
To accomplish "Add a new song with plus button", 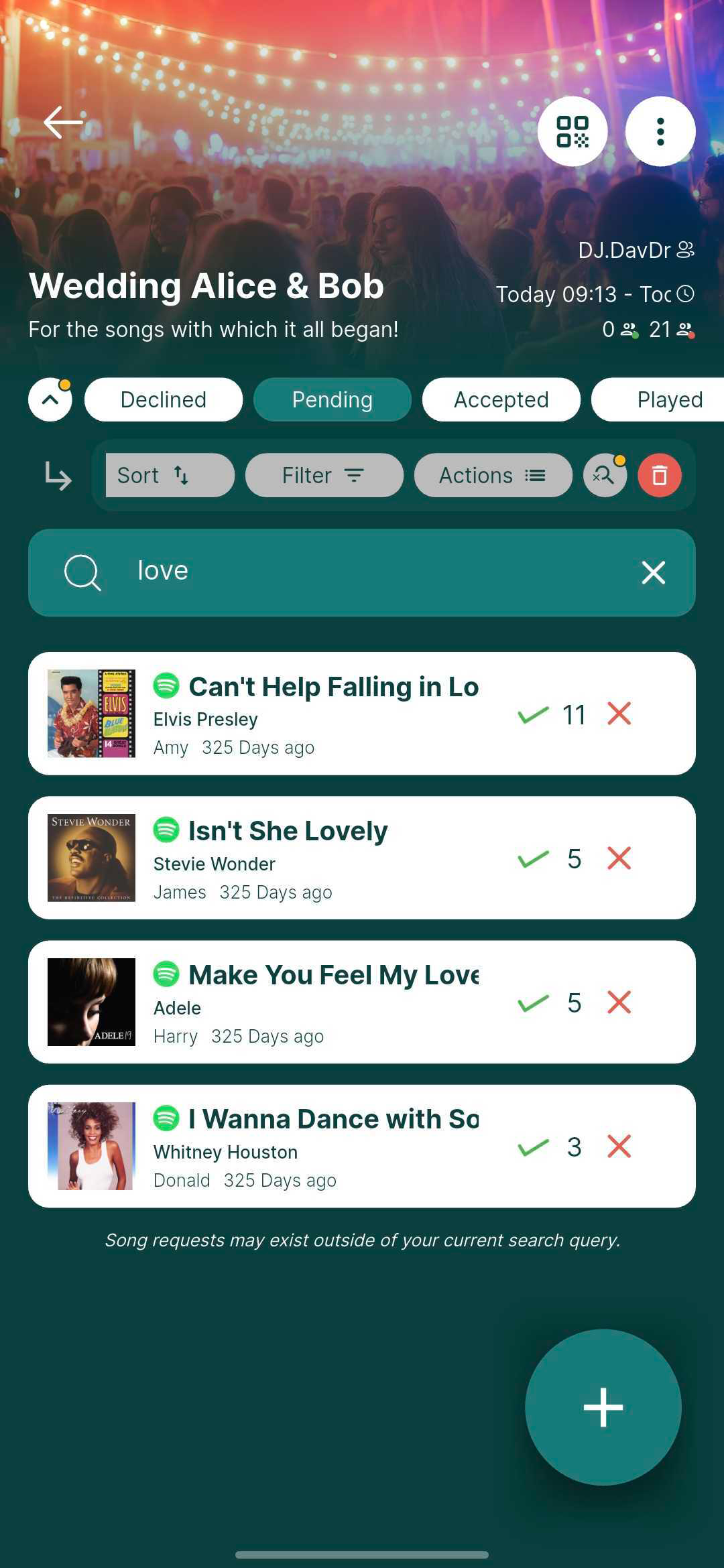I will 603,1407.
